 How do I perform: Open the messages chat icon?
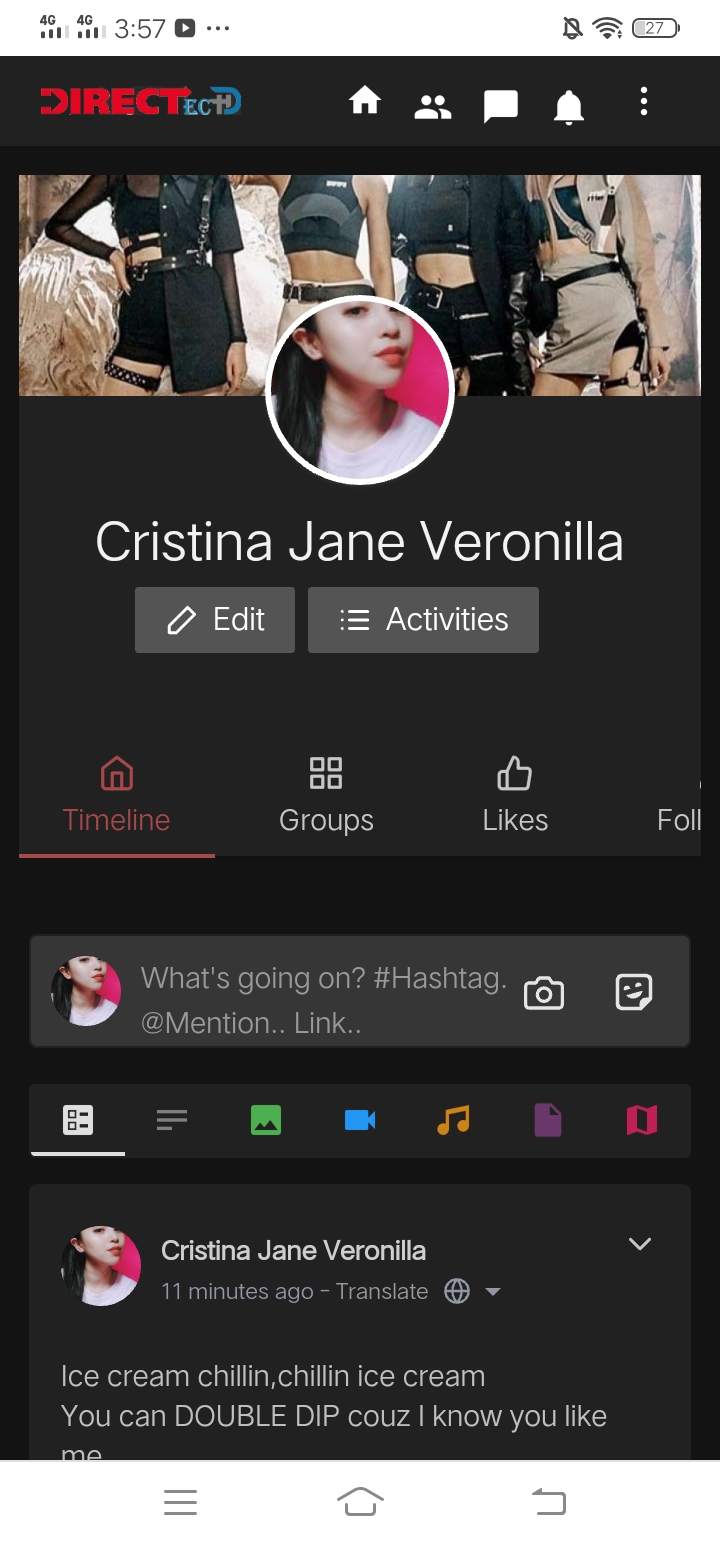click(501, 106)
